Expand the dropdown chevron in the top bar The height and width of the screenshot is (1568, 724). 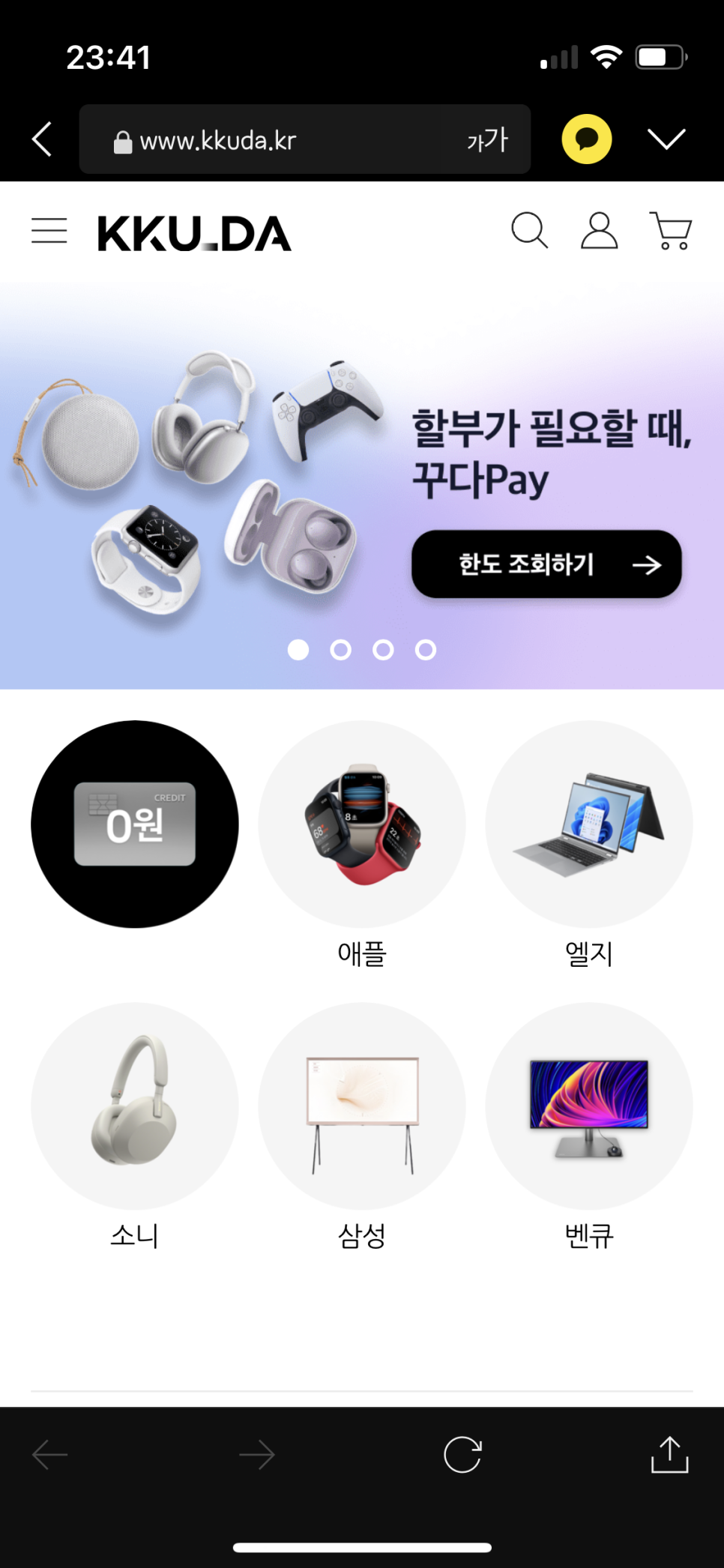coord(666,139)
